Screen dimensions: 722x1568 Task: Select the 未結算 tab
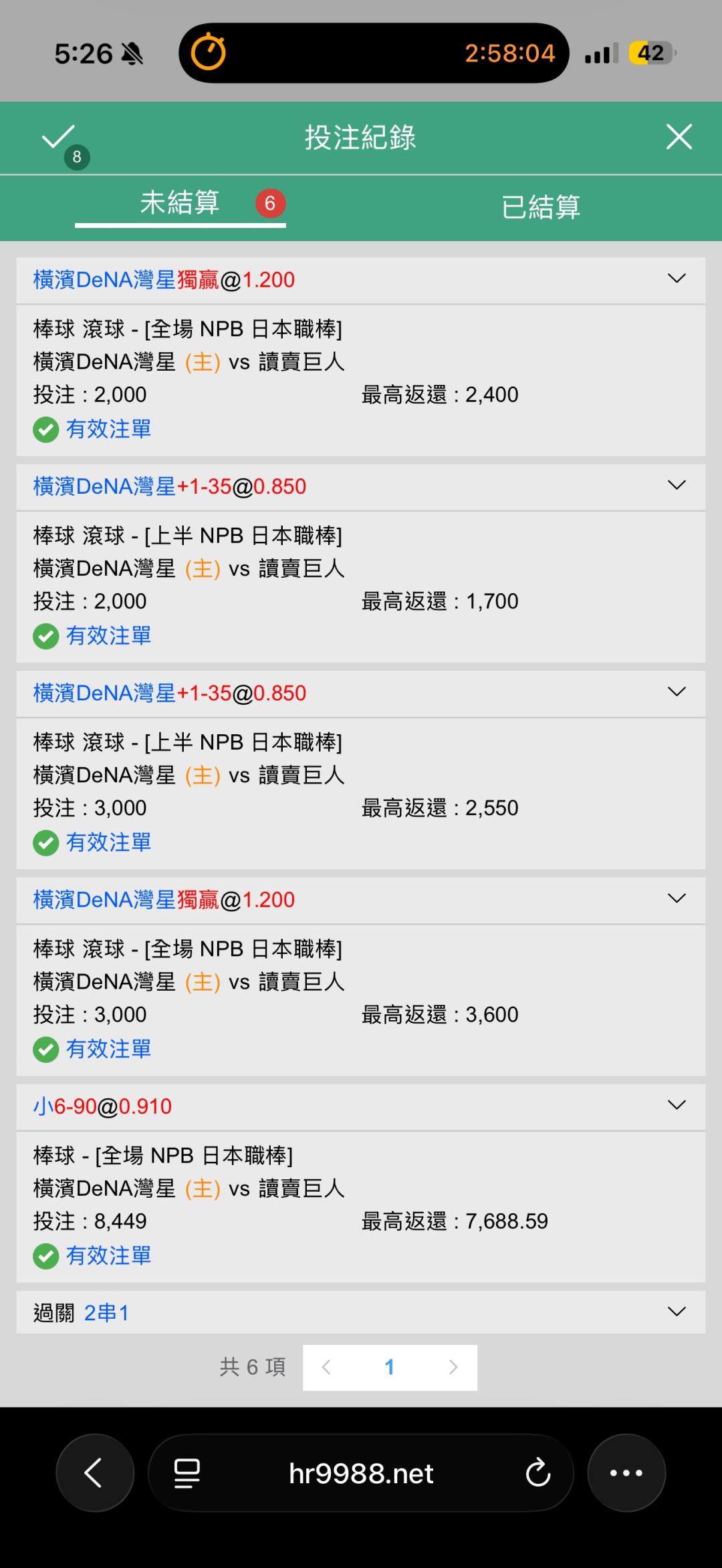click(180, 203)
